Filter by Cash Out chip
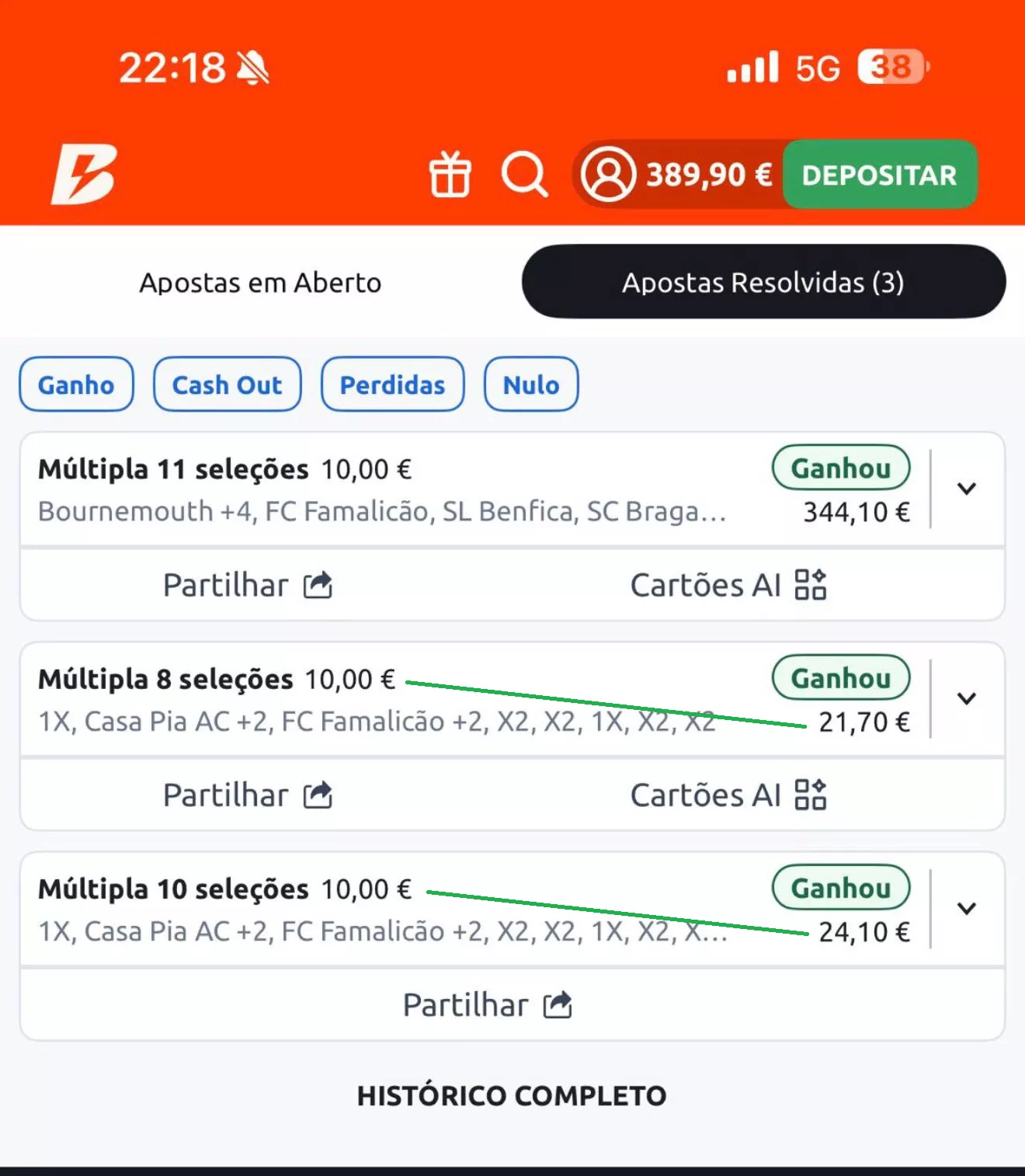This screenshot has height=1176, width=1025. point(227,384)
